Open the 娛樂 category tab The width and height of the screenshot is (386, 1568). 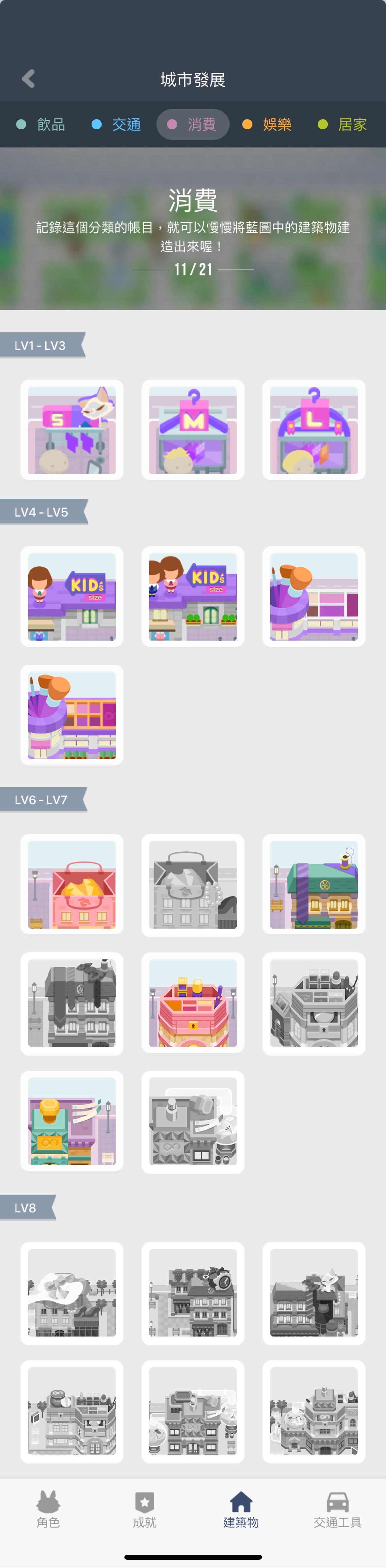tap(267, 125)
